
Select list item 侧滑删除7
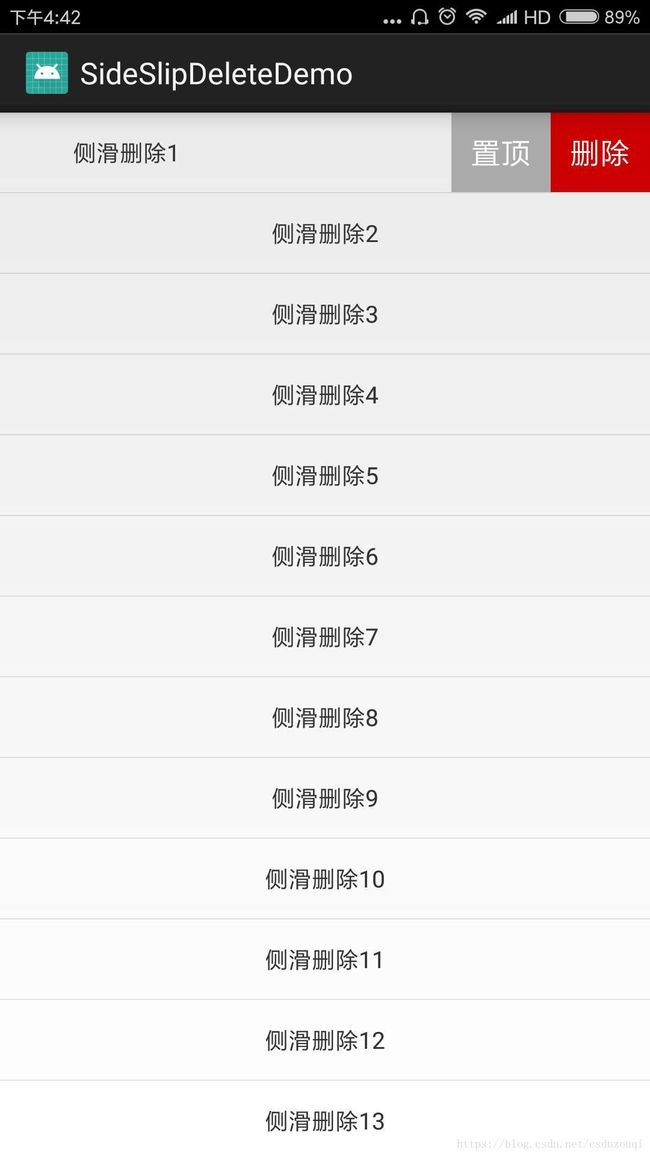(x=325, y=637)
